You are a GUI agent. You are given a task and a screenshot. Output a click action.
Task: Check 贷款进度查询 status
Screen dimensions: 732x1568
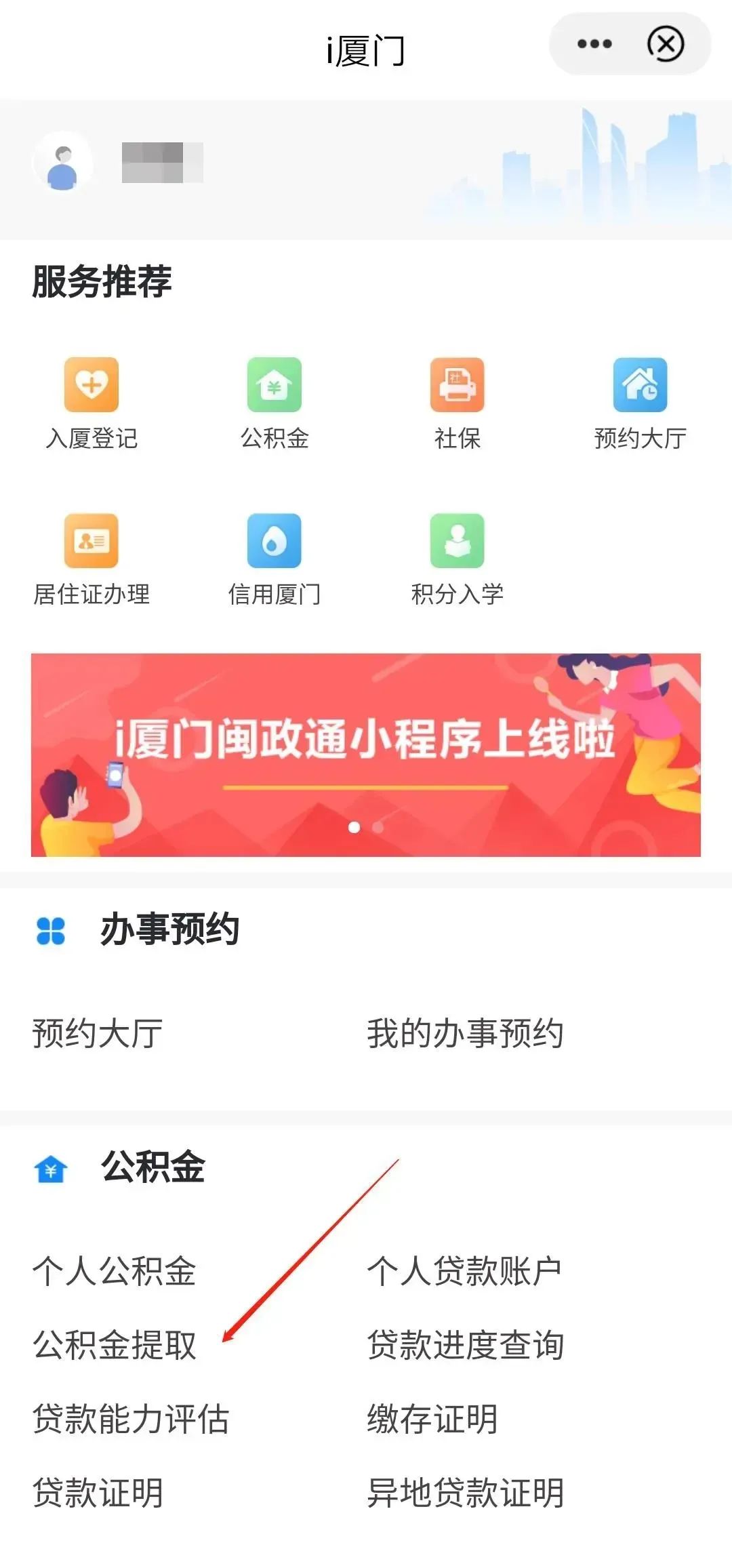465,1346
